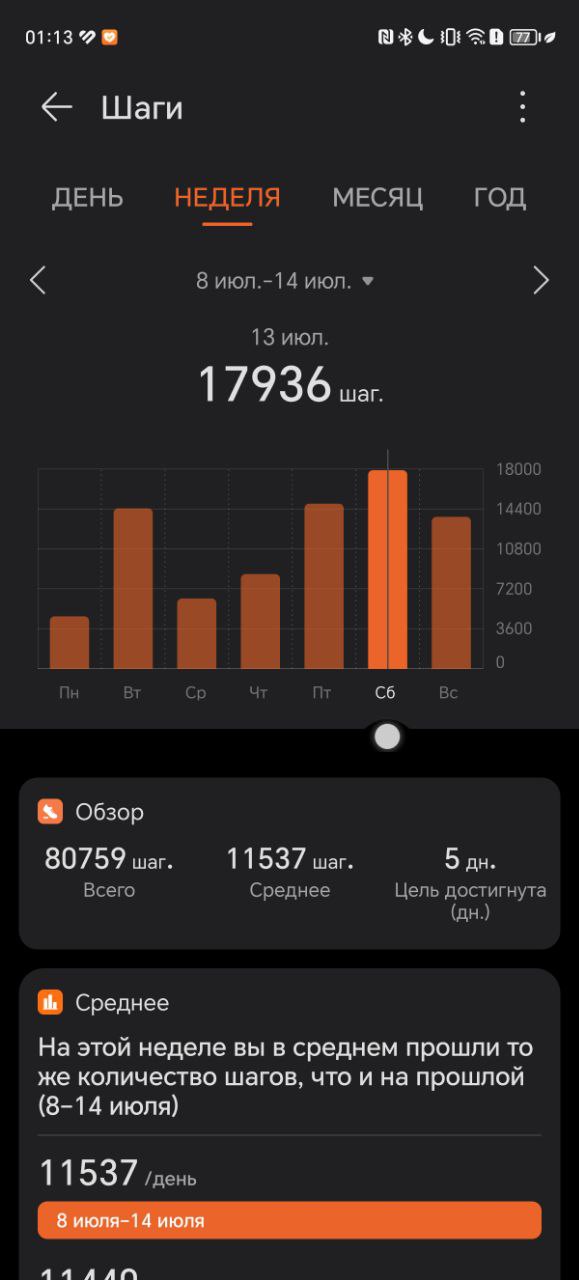Select the Пн bar in the chart
The width and height of the screenshot is (579, 1280).
(69, 642)
